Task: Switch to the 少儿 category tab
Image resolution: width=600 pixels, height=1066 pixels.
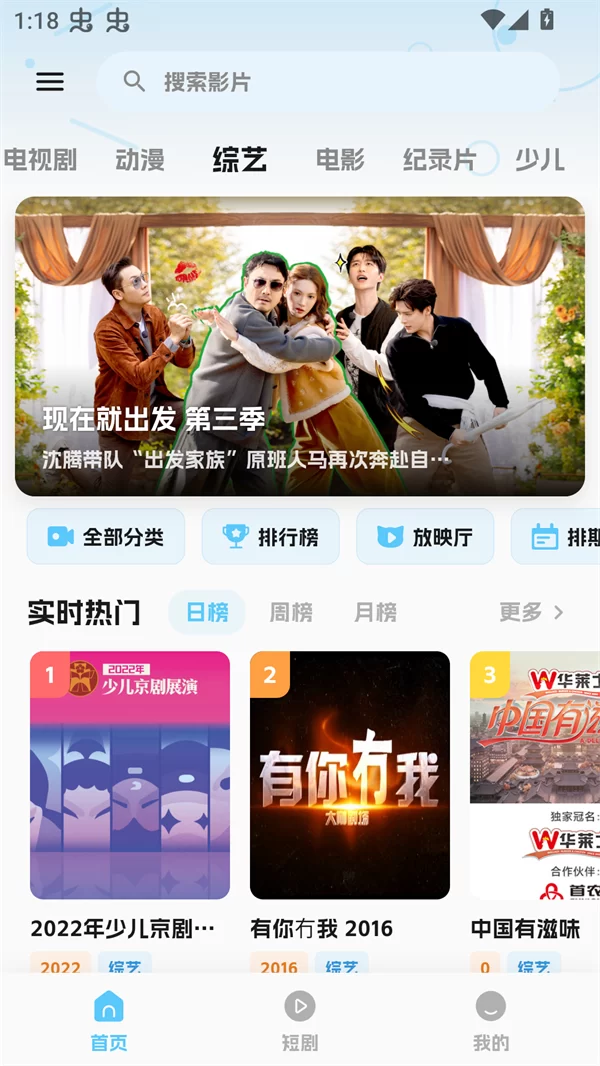Action: tap(540, 159)
